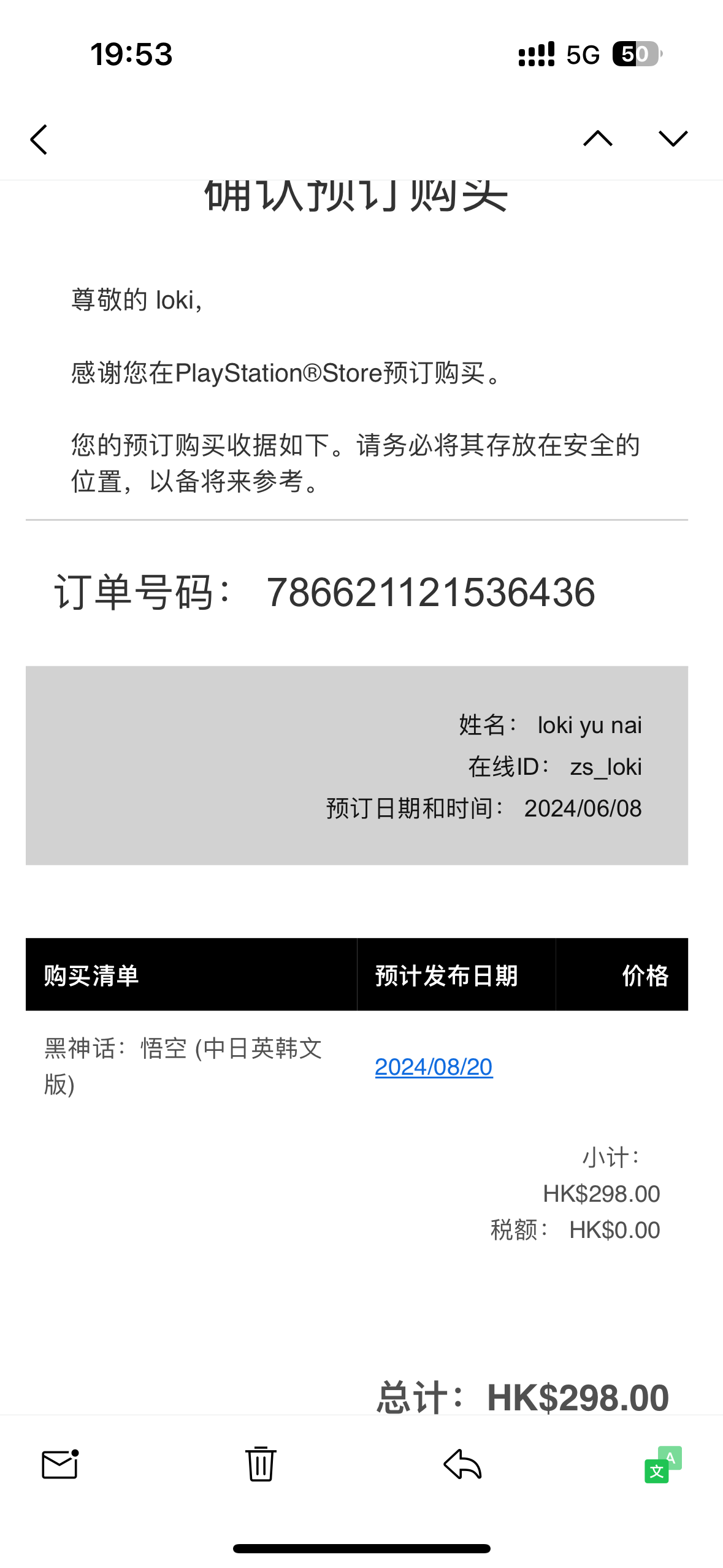
Task: Open the 2024/08/20 release date link
Action: (434, 1067)
